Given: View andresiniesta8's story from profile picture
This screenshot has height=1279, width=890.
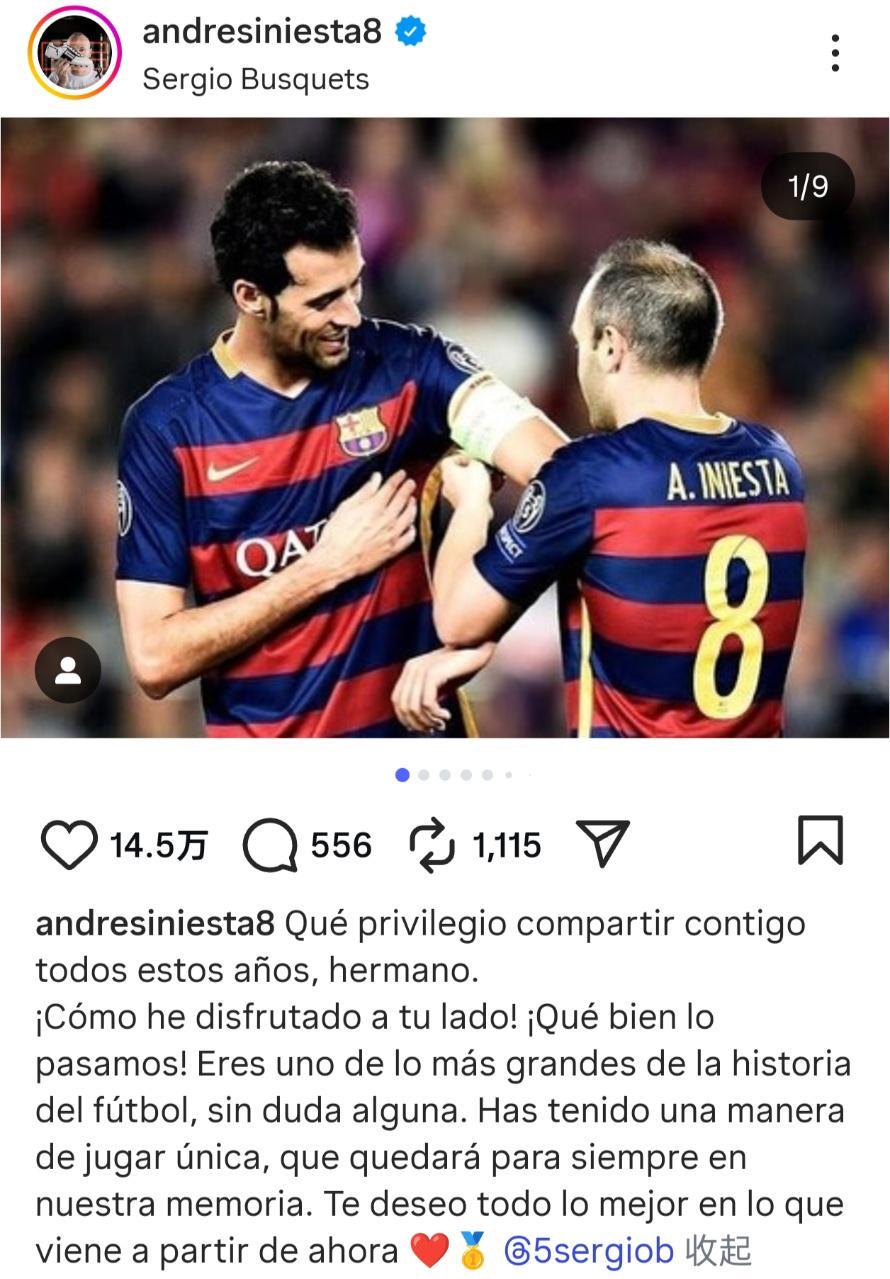Looking at the screenshot, I should pyautogui.click(x=75, y=53).
